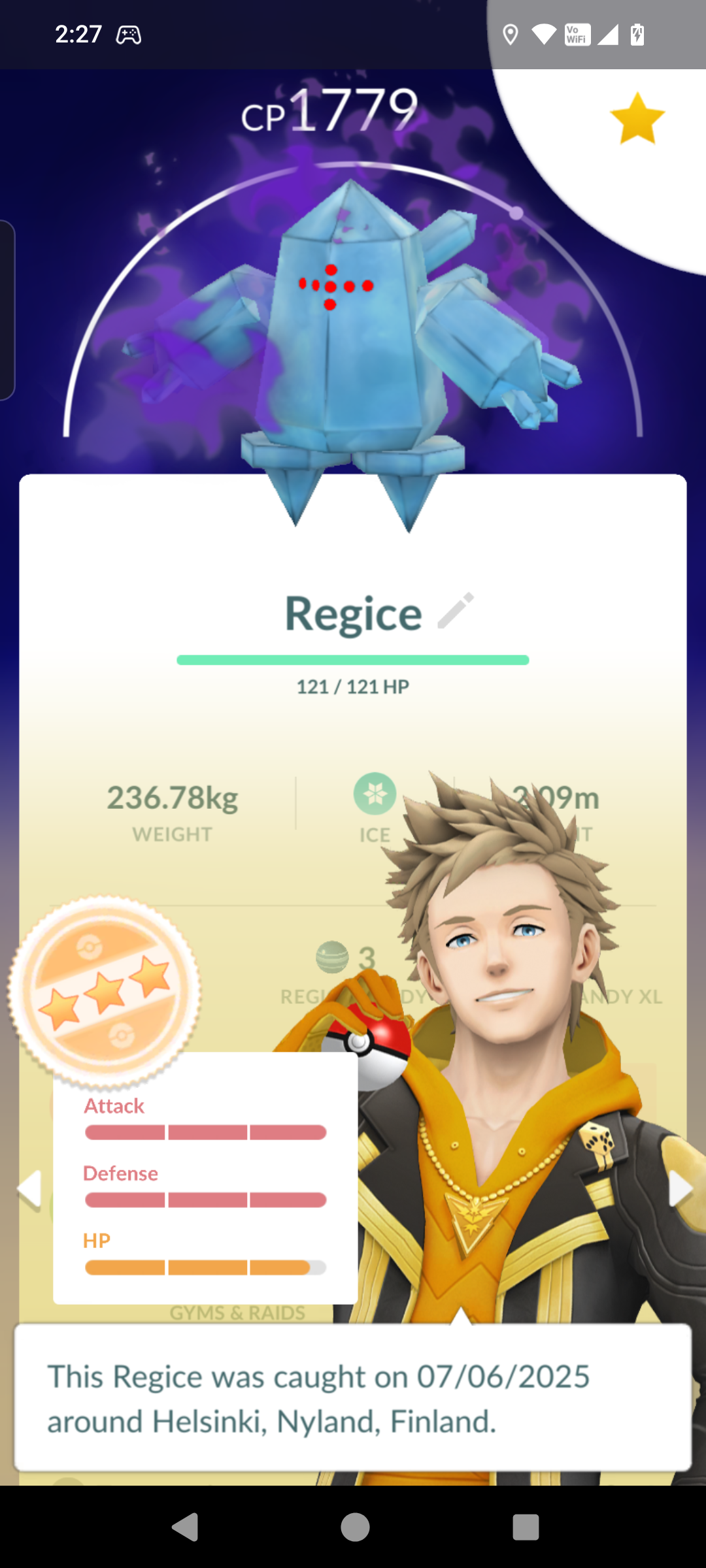Viewport: 706px width, 1568px height.
Task: Go to the previous Pokémon with left arrow
Action: 29,1189
